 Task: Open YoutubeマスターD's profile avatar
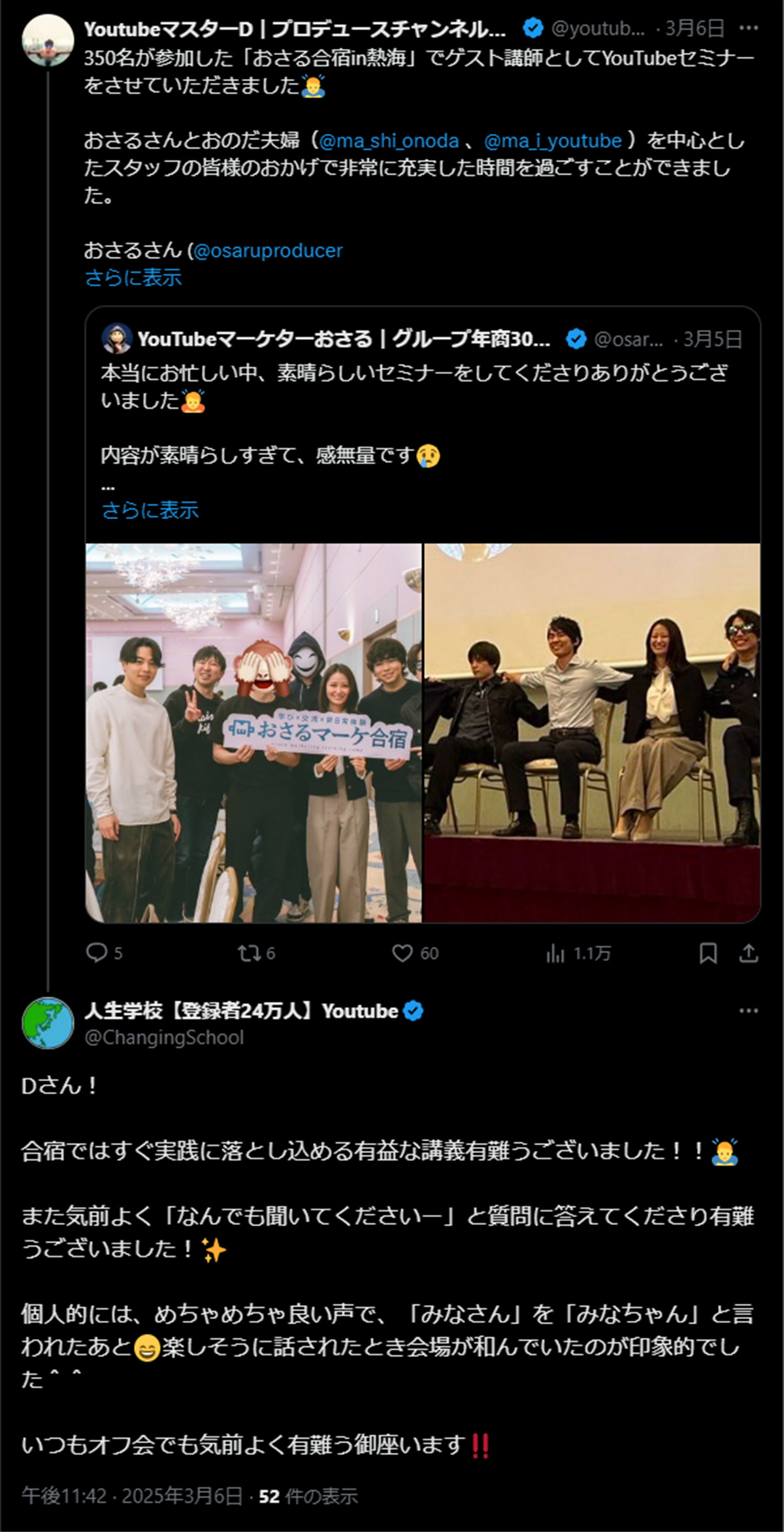(x=48, y=41)
